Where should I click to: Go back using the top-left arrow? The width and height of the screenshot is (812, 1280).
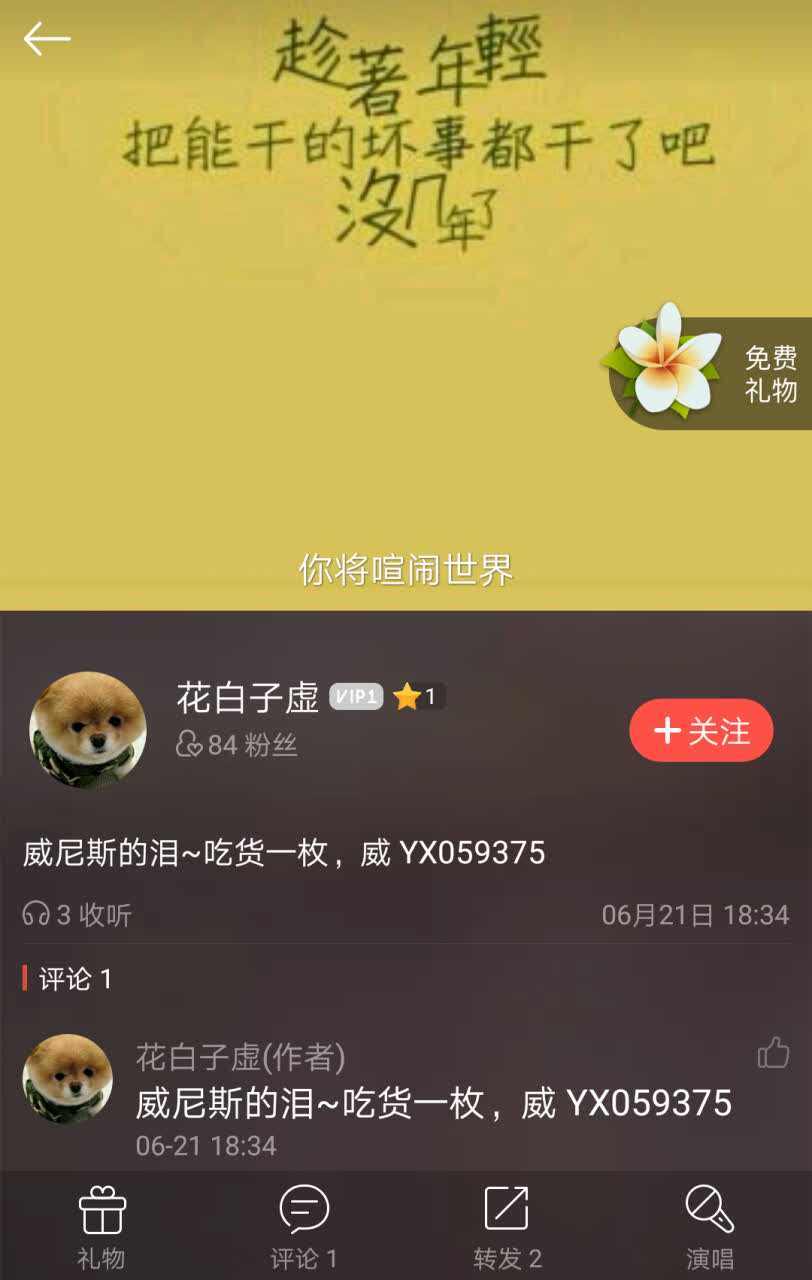point(47,39)
